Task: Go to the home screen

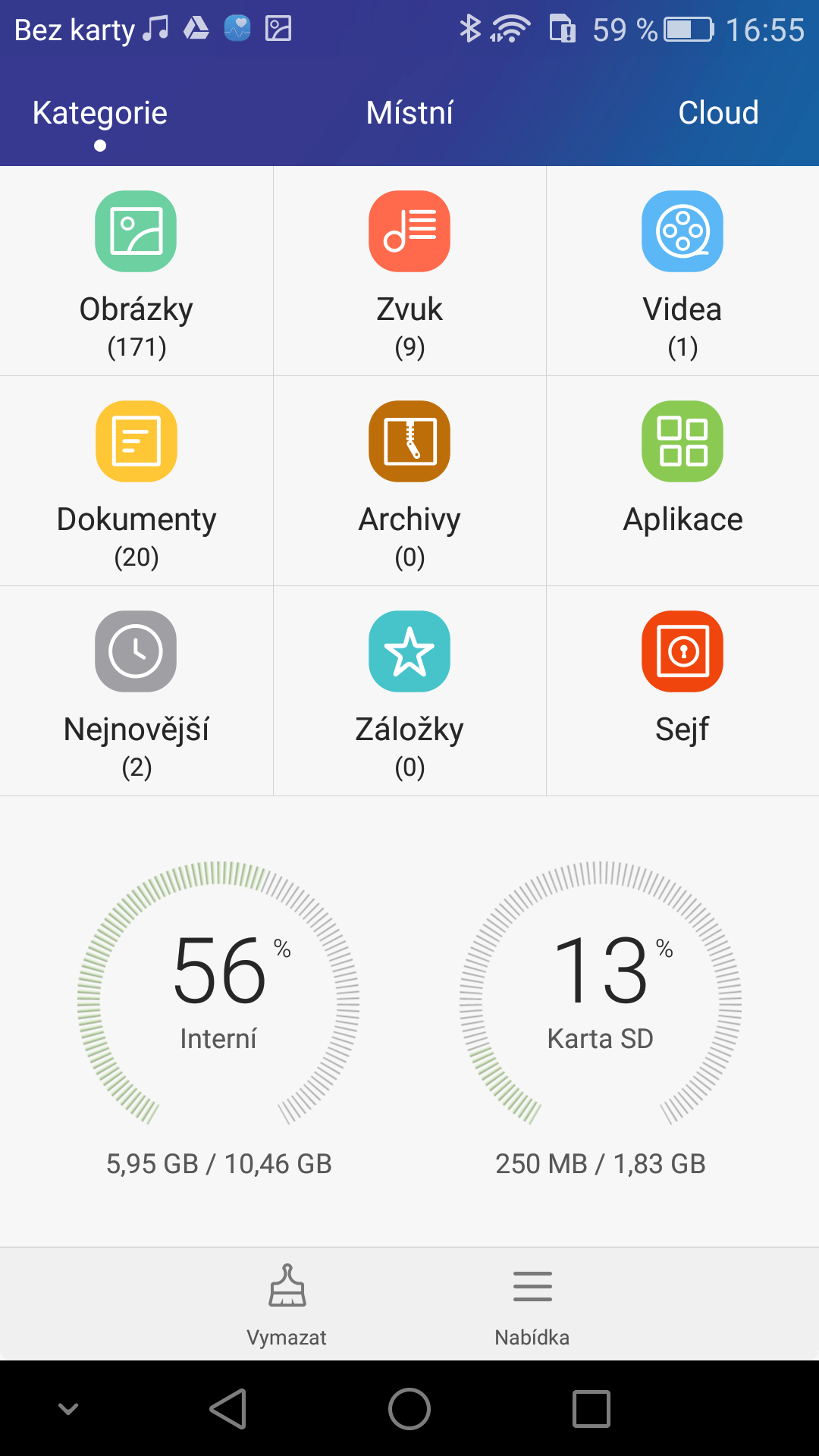Action: tap(409, 1409)
